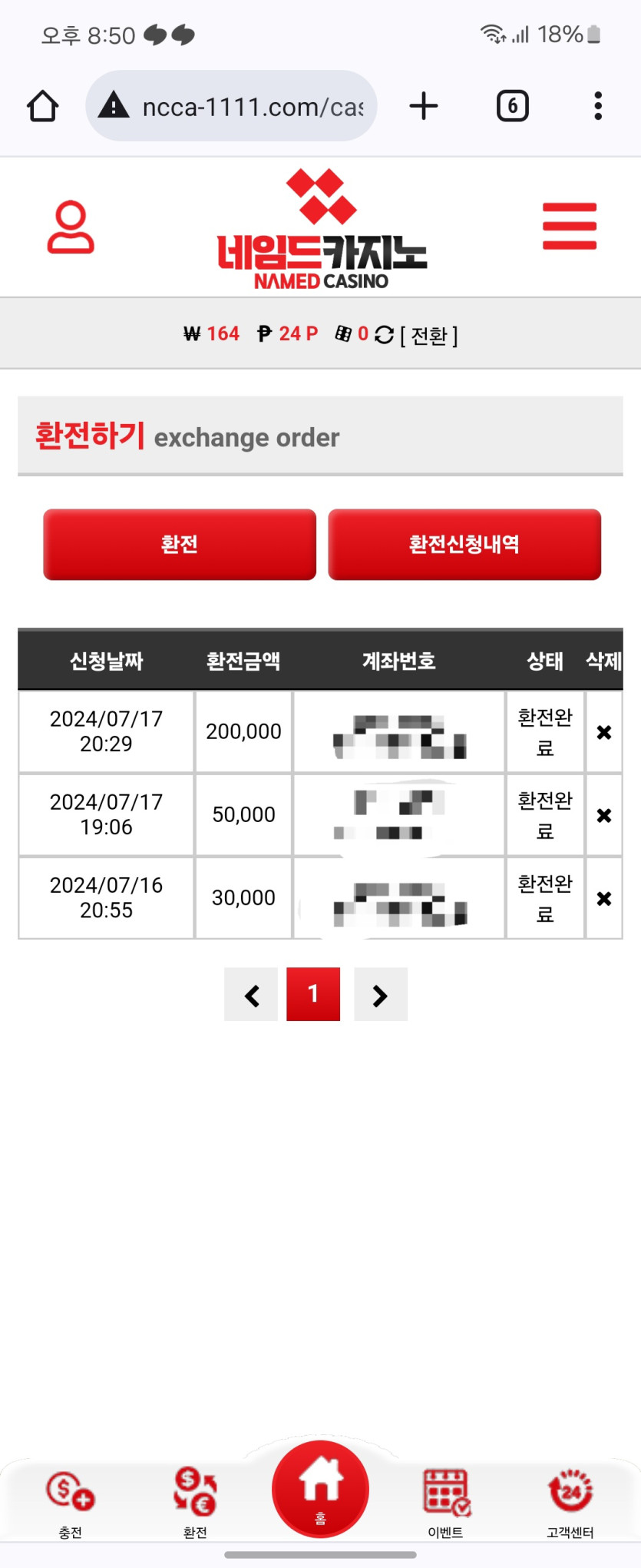Show the open tabs switcher
The height and width of the screenshot is (1568, 641).
(x=512, y=106)
